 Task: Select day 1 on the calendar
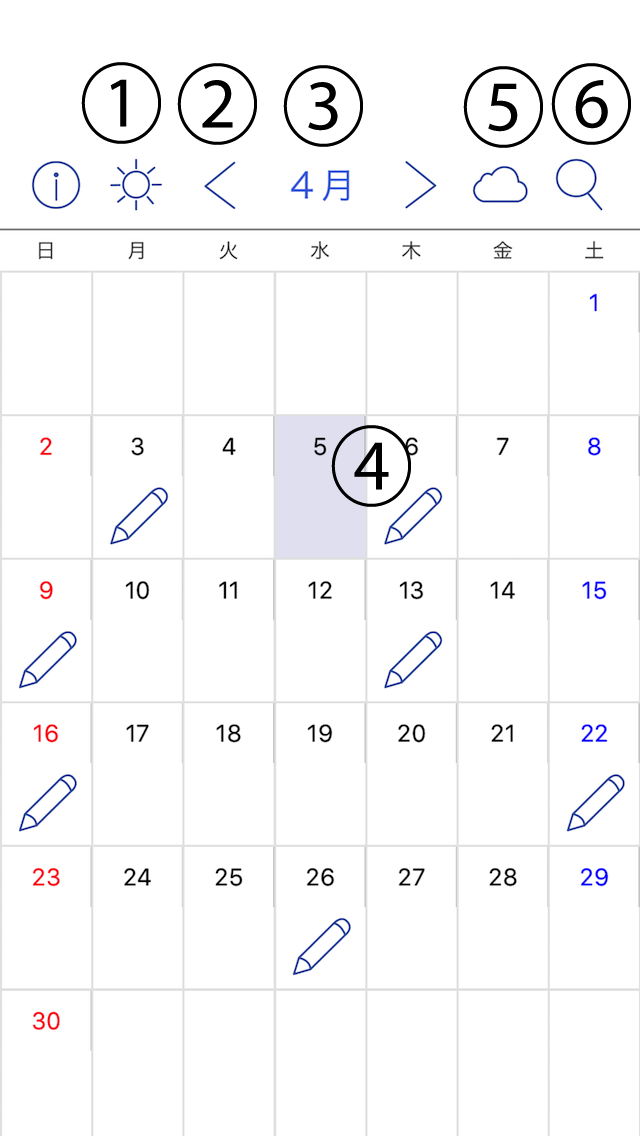(x=594, y=343)
